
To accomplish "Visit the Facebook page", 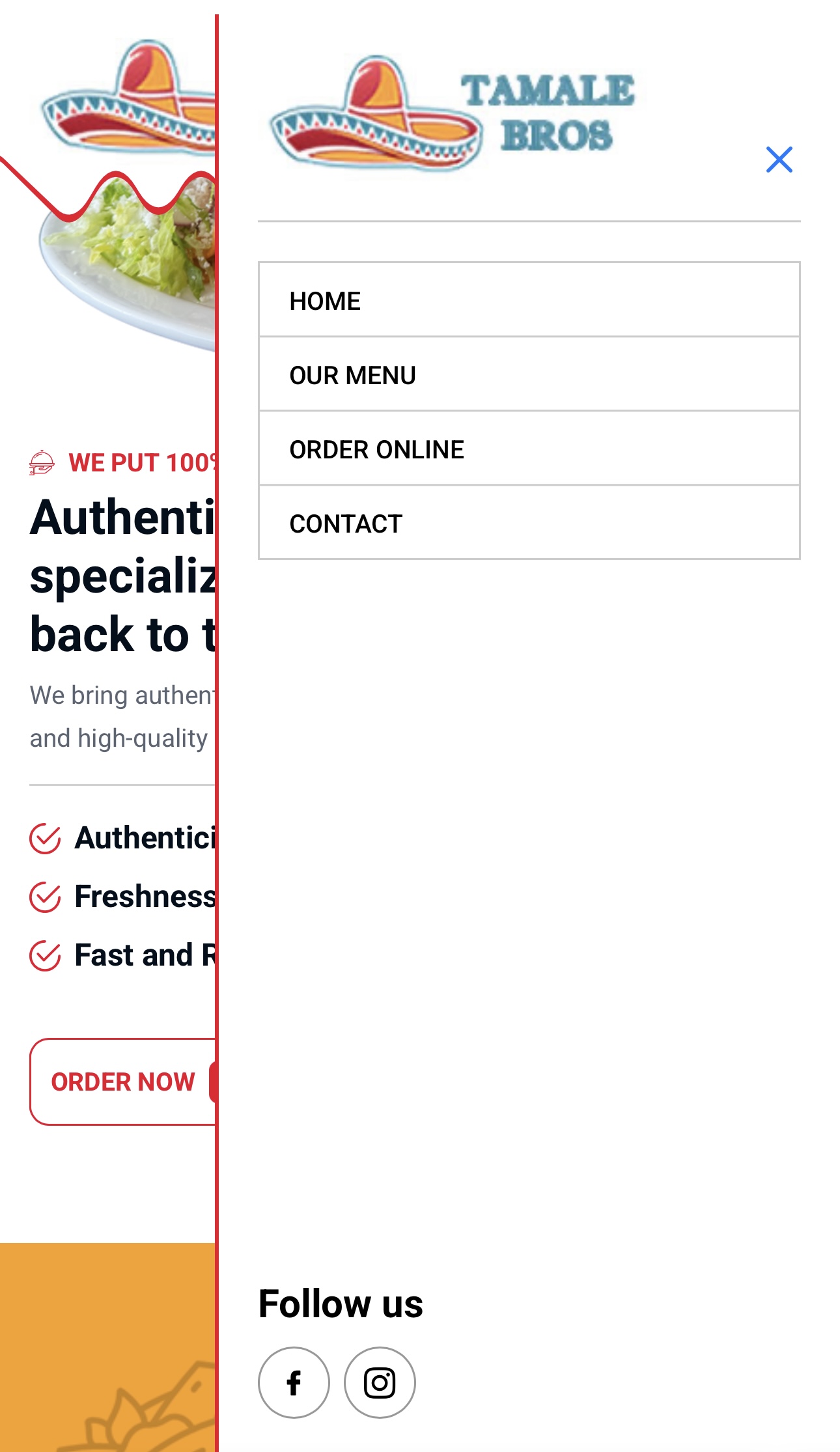I will (x=294, y=1382).
